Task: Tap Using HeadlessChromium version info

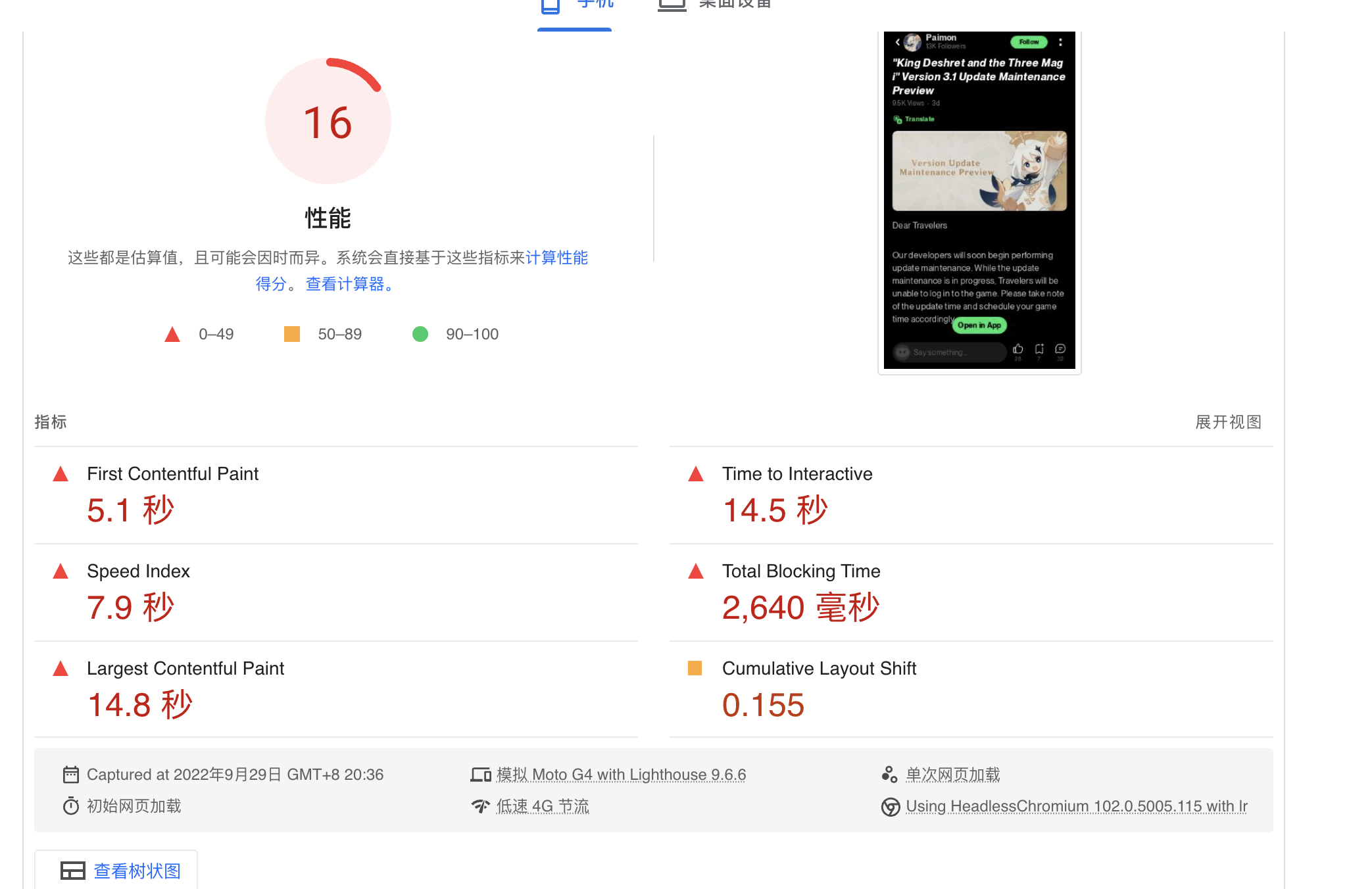Action: pyautogui.click(x=1075, y=806)
